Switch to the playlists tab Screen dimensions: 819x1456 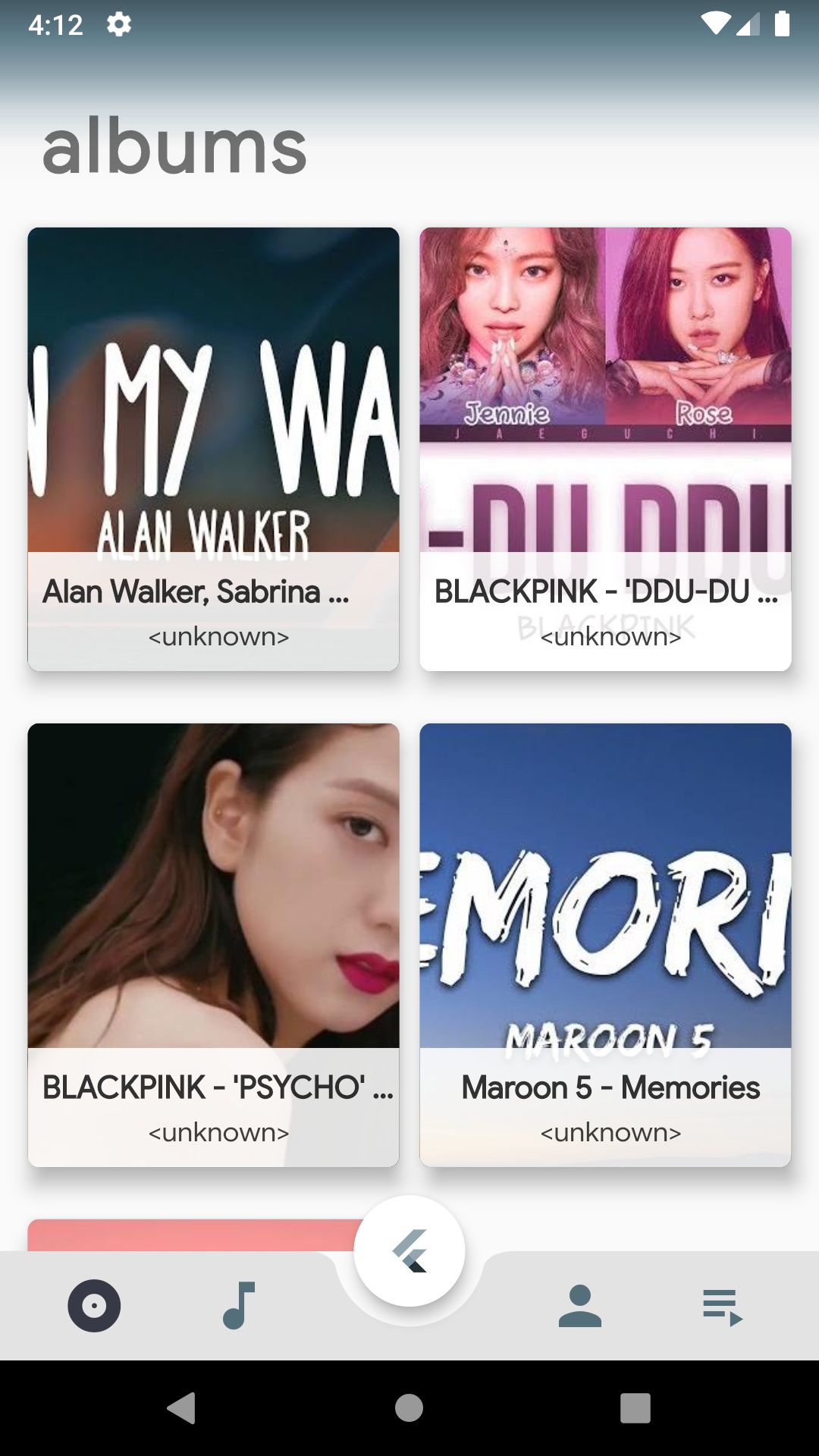point(723,1306)
